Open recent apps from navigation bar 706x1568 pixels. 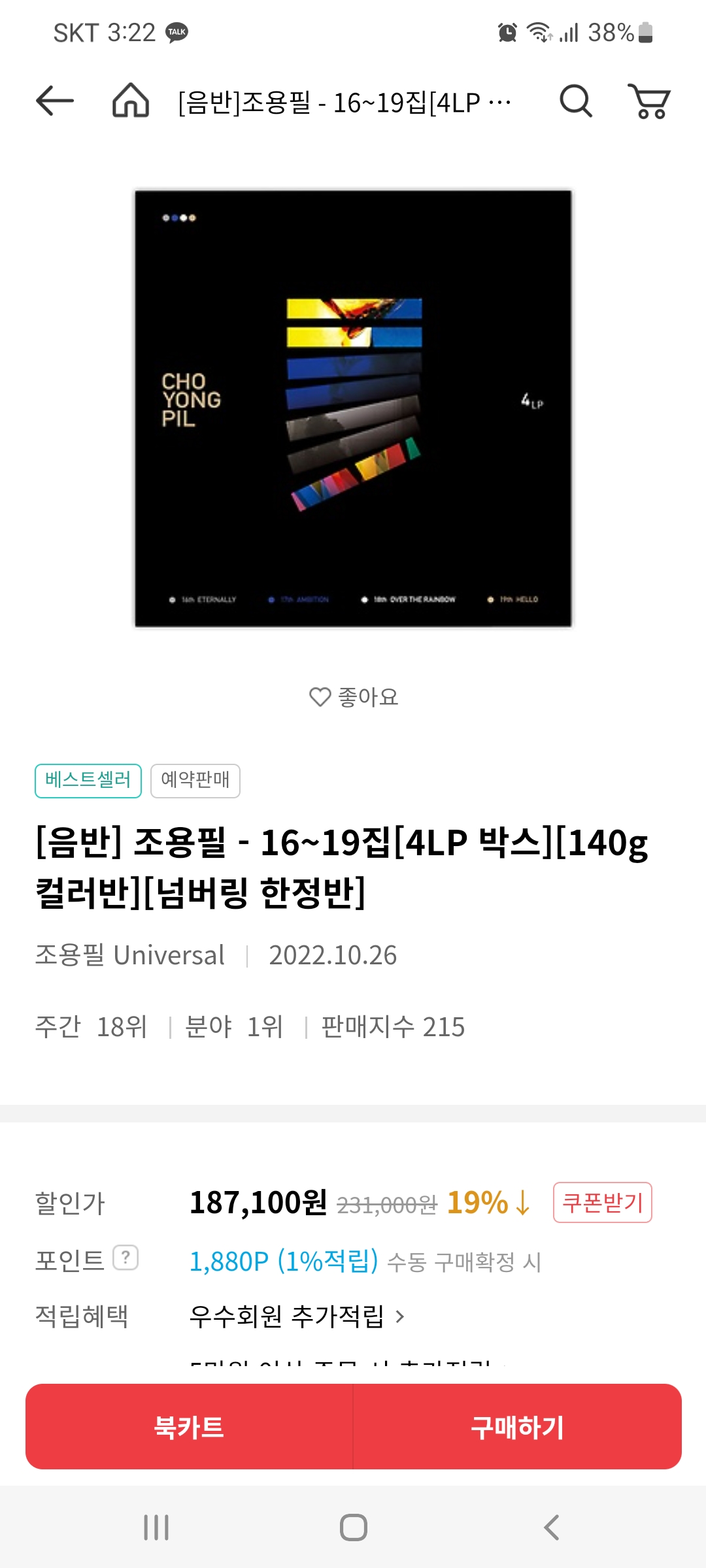coord(156,1527)
